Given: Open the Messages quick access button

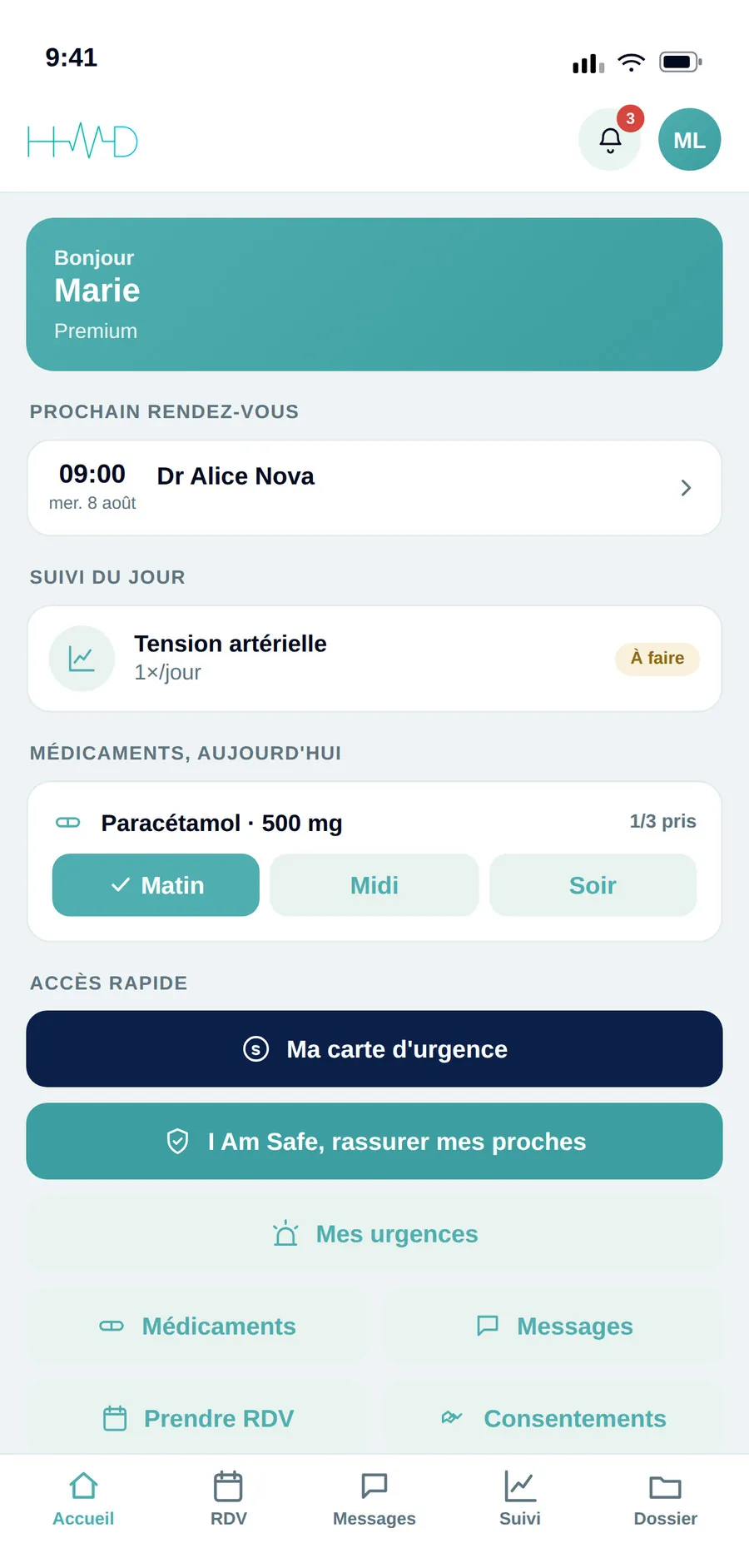Looking at the screenshot, I should (553, 1327).
